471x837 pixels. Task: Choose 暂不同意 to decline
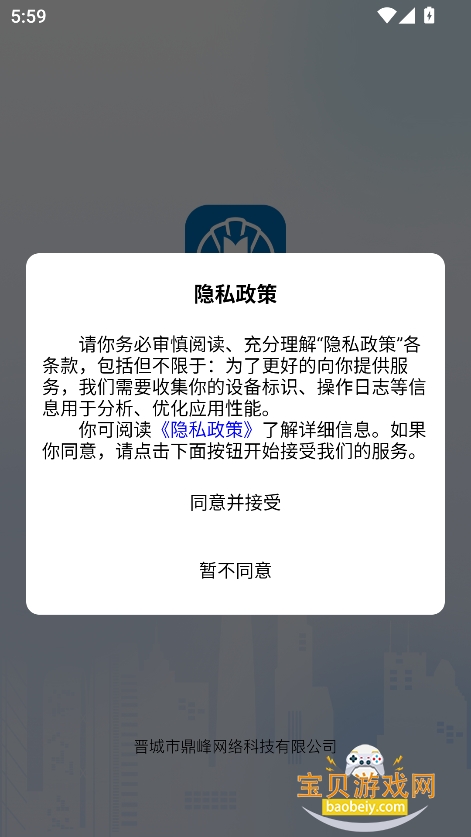tap(236, 570)
